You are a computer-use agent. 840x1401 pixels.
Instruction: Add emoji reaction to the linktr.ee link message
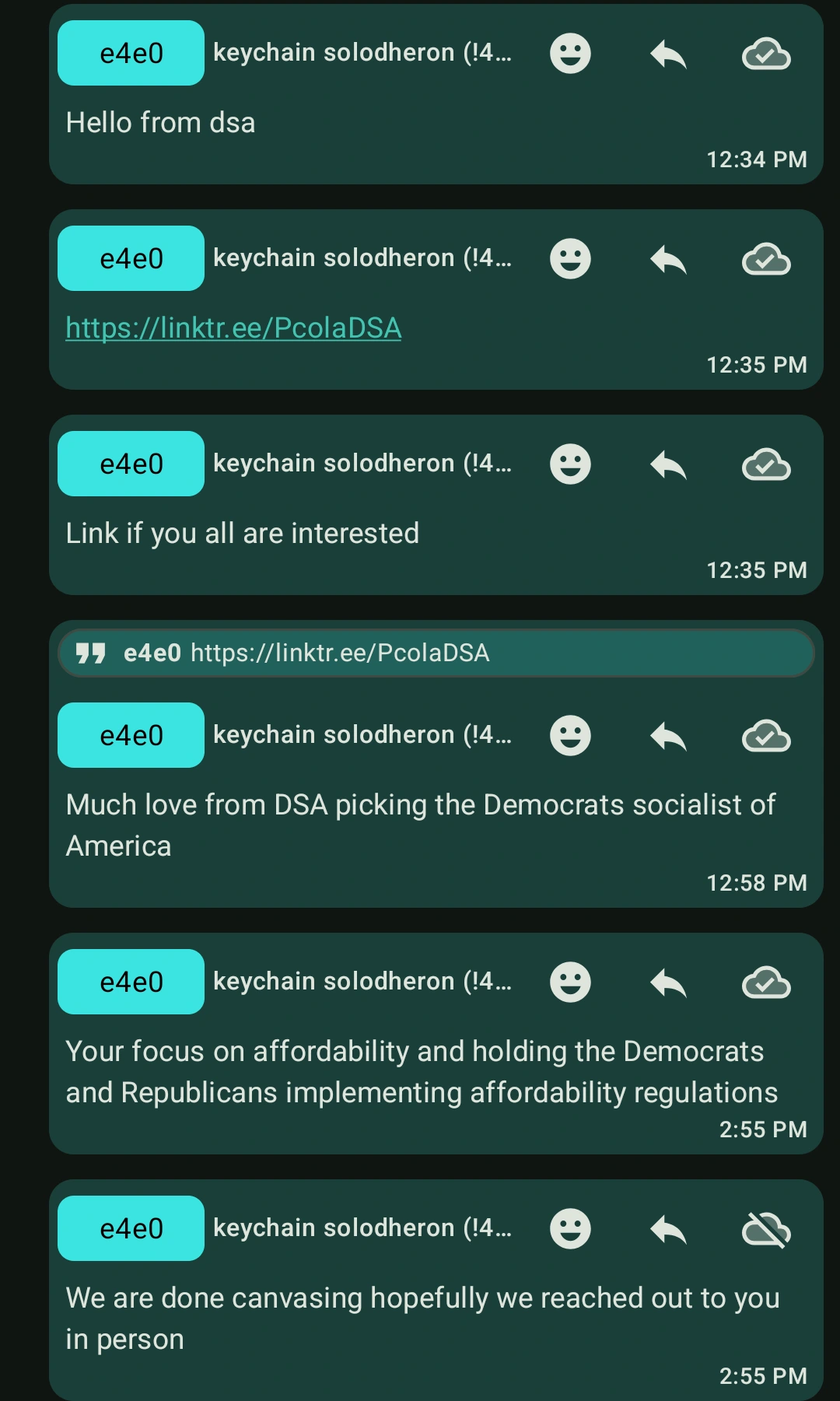pos(570,259)
